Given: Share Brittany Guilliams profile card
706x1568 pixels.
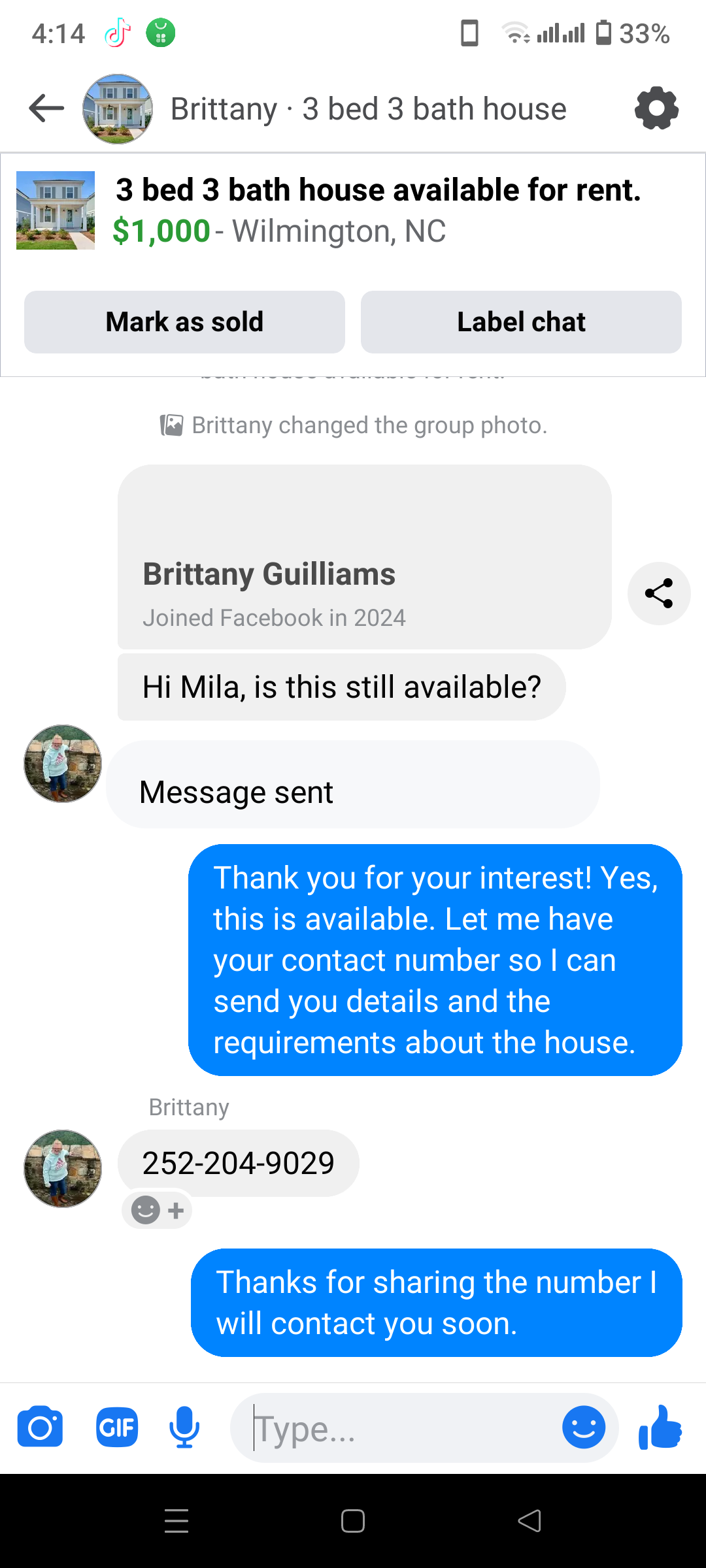Looking at the screenshot, I should tap(658, 593).
